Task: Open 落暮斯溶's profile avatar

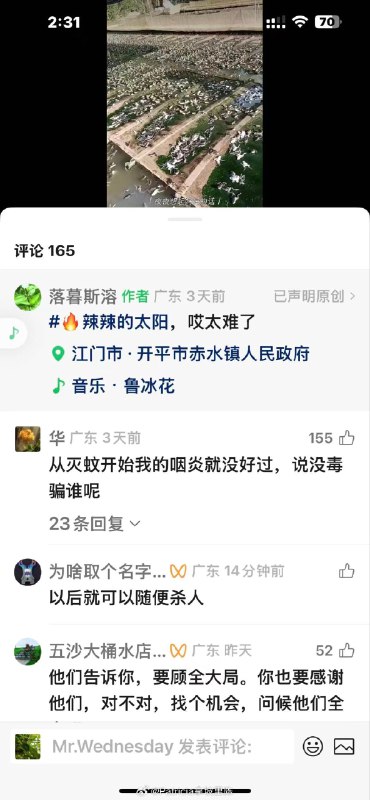Action: pos(28,297)
